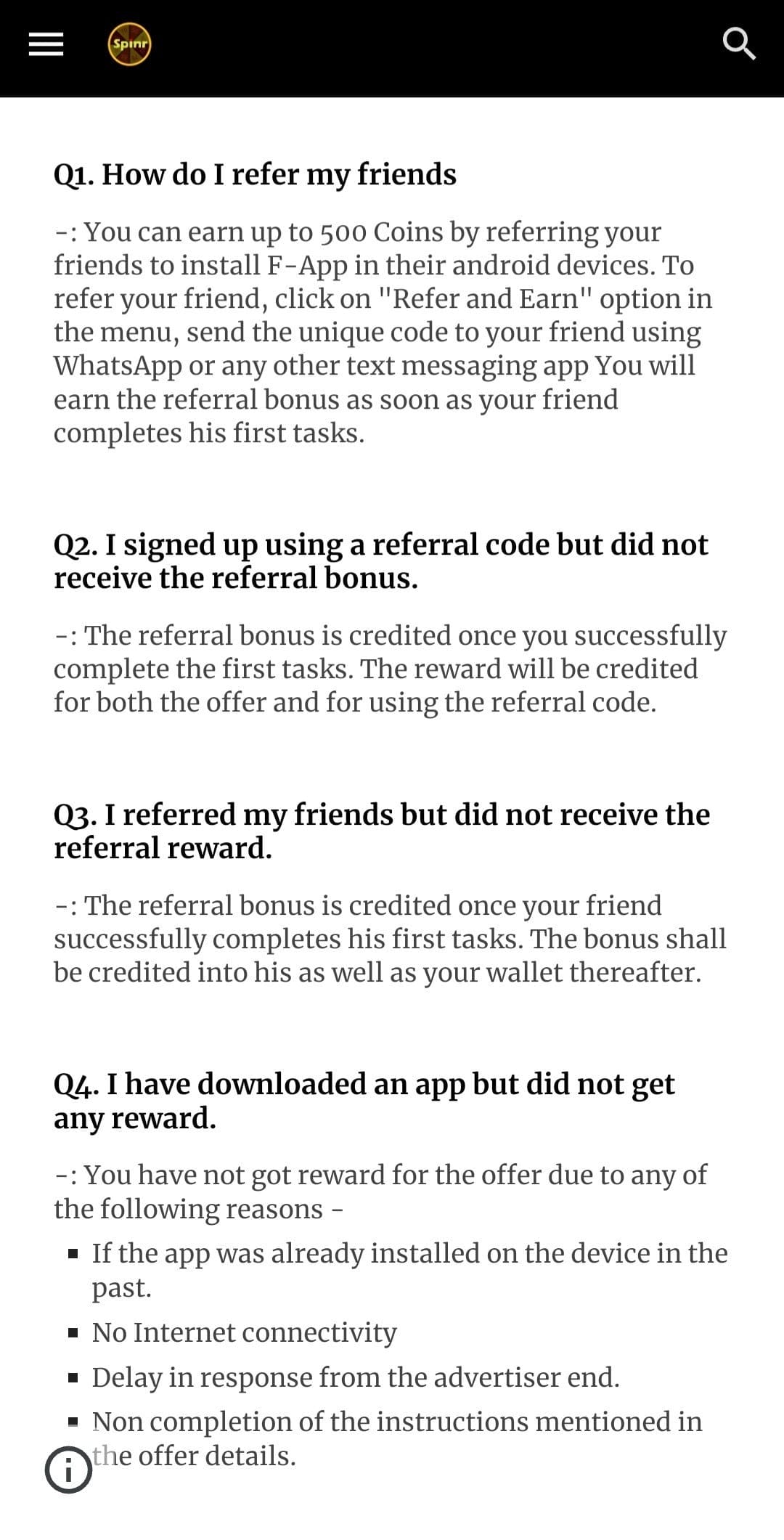Image resolution: width=784 pixels, height=1540 pixels.
Task: Open the hamburger menu
Action: 46,45
